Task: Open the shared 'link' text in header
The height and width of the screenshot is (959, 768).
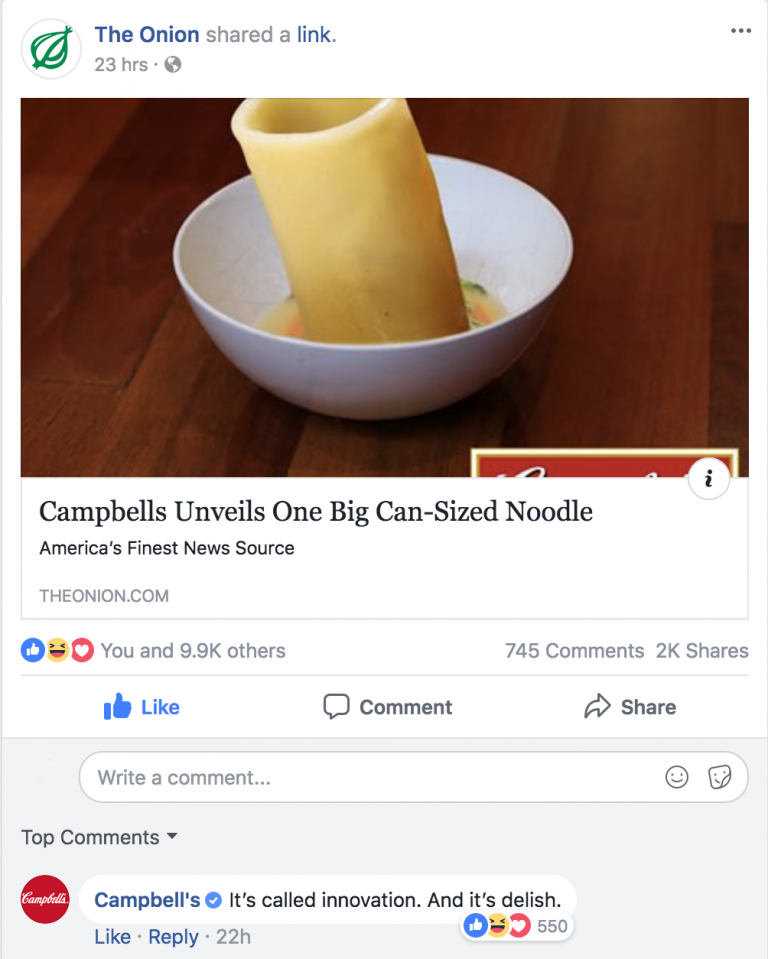Action: tap(313, 35)
